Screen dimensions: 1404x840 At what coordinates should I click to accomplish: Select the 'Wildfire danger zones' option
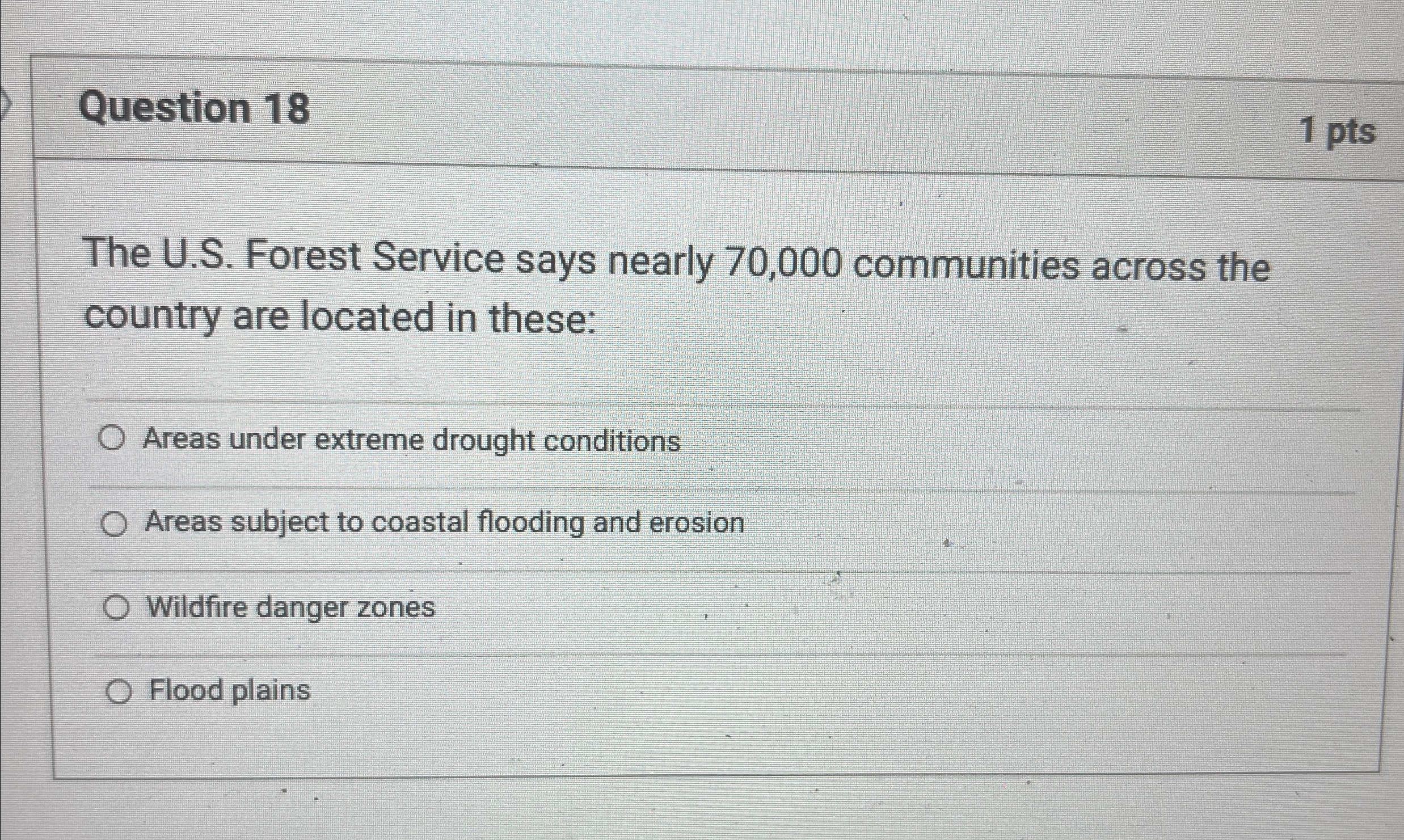tap(116, 608)
